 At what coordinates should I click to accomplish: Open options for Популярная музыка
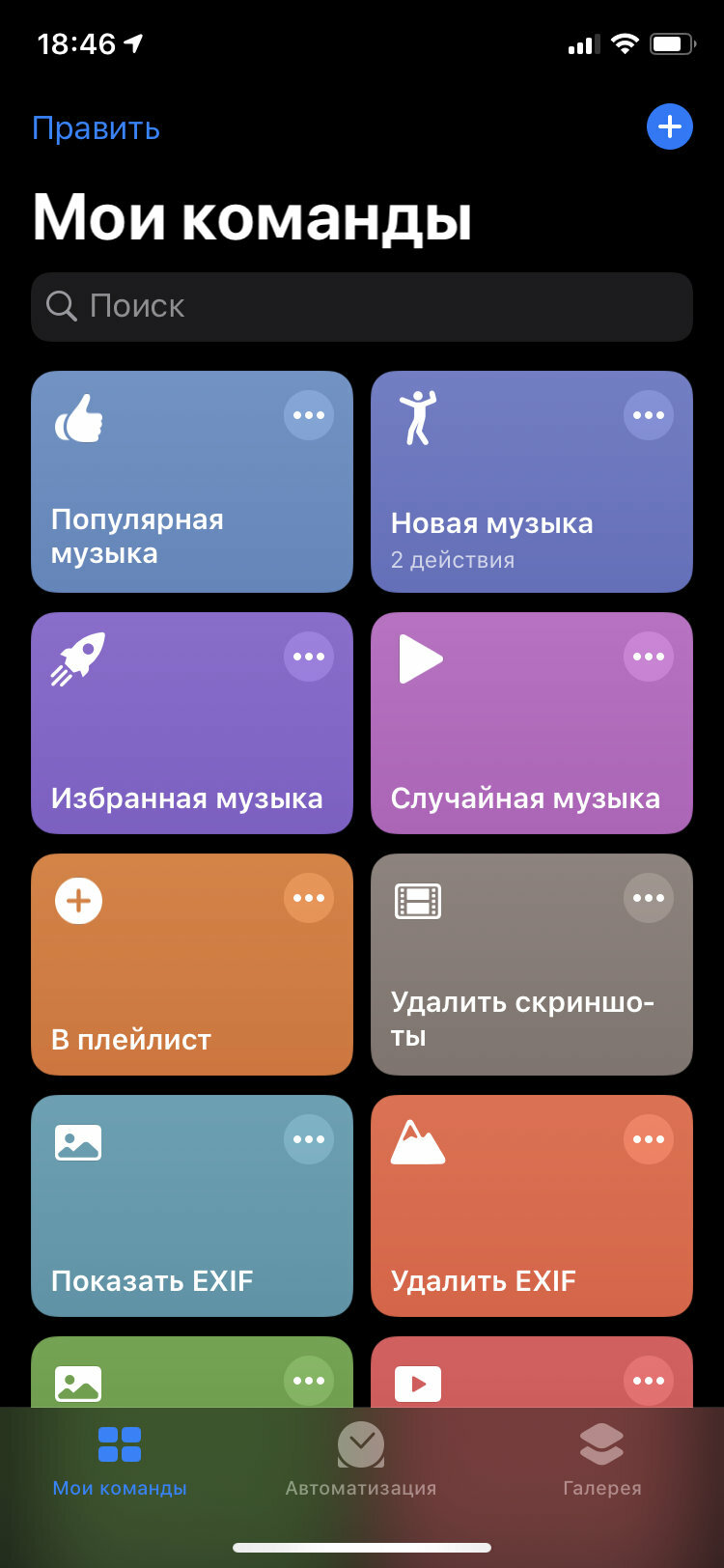tap(309, 415)
